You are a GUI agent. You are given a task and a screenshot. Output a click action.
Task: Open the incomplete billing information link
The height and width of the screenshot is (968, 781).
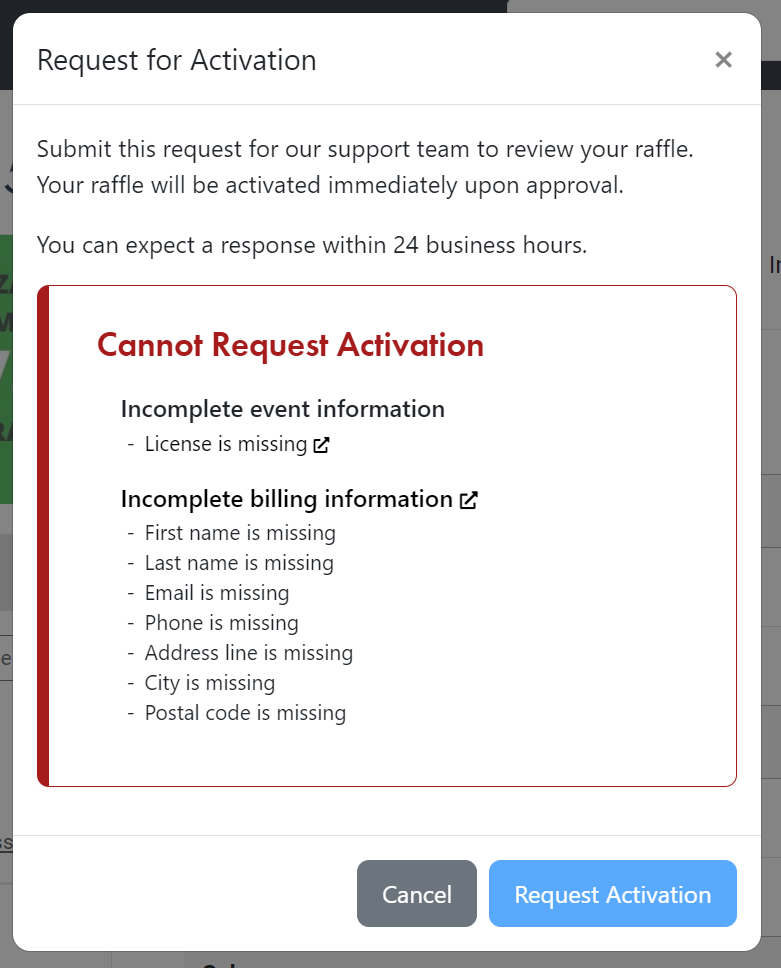[468, 500]
